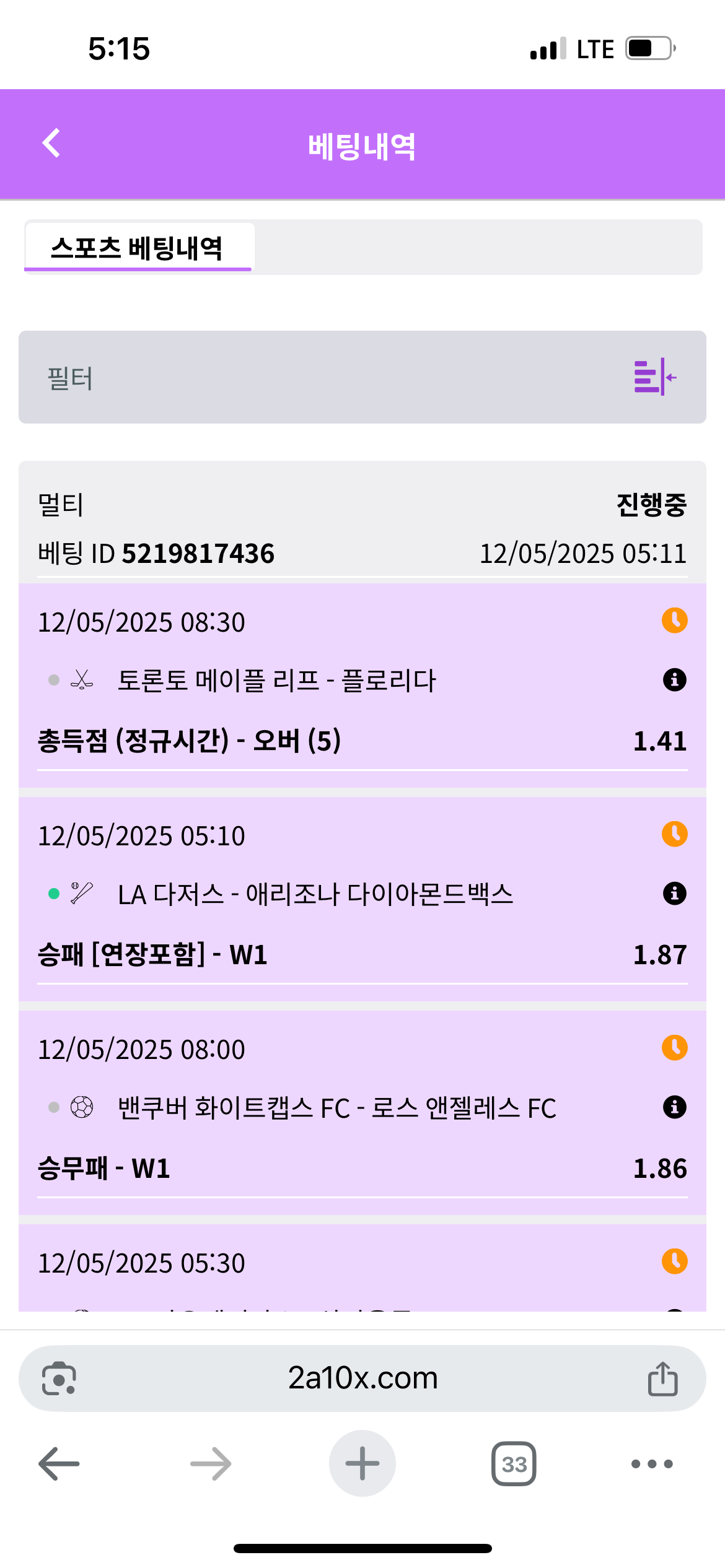Open the browser camera search icon
The width and height of the screenshot is (725, 1568).
click(x=59, y=1379)
